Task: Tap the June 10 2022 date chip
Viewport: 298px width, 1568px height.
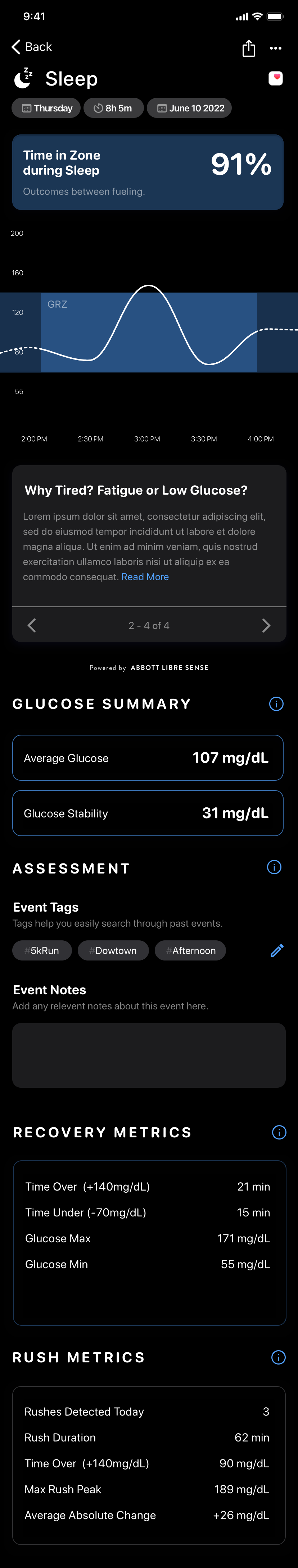Action: (189, 108)
